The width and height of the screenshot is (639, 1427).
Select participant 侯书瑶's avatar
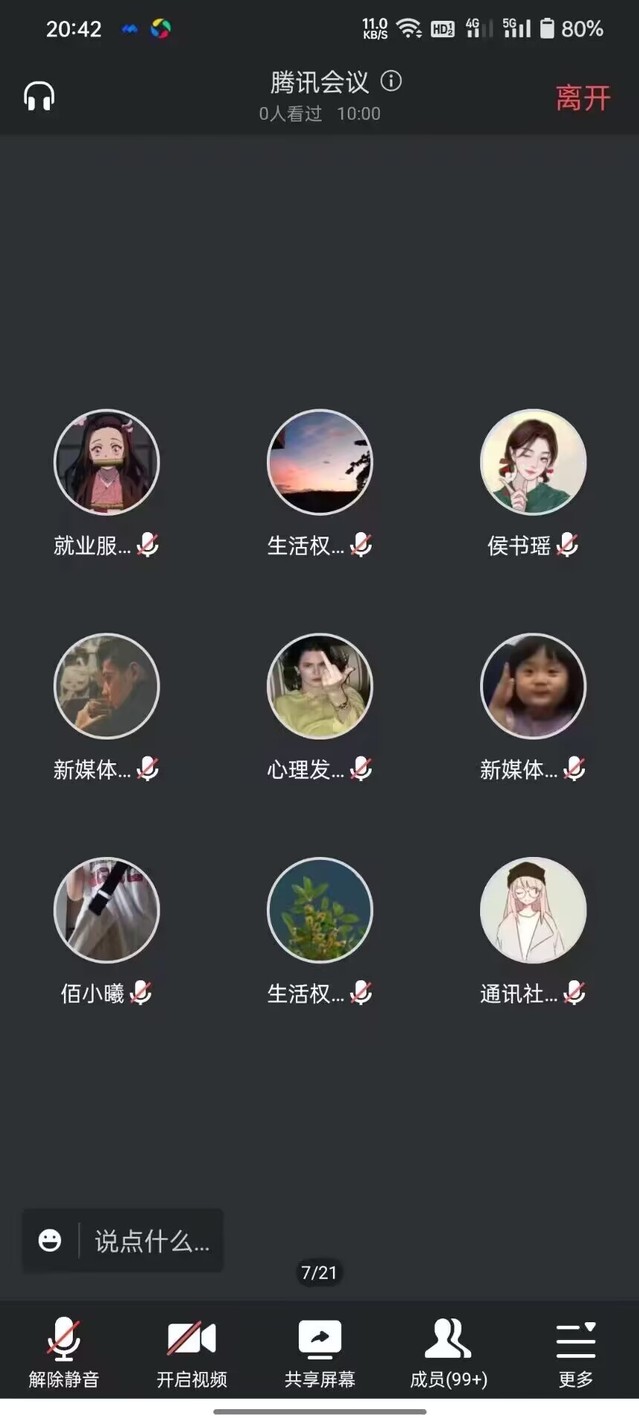[x=533, y=462]
